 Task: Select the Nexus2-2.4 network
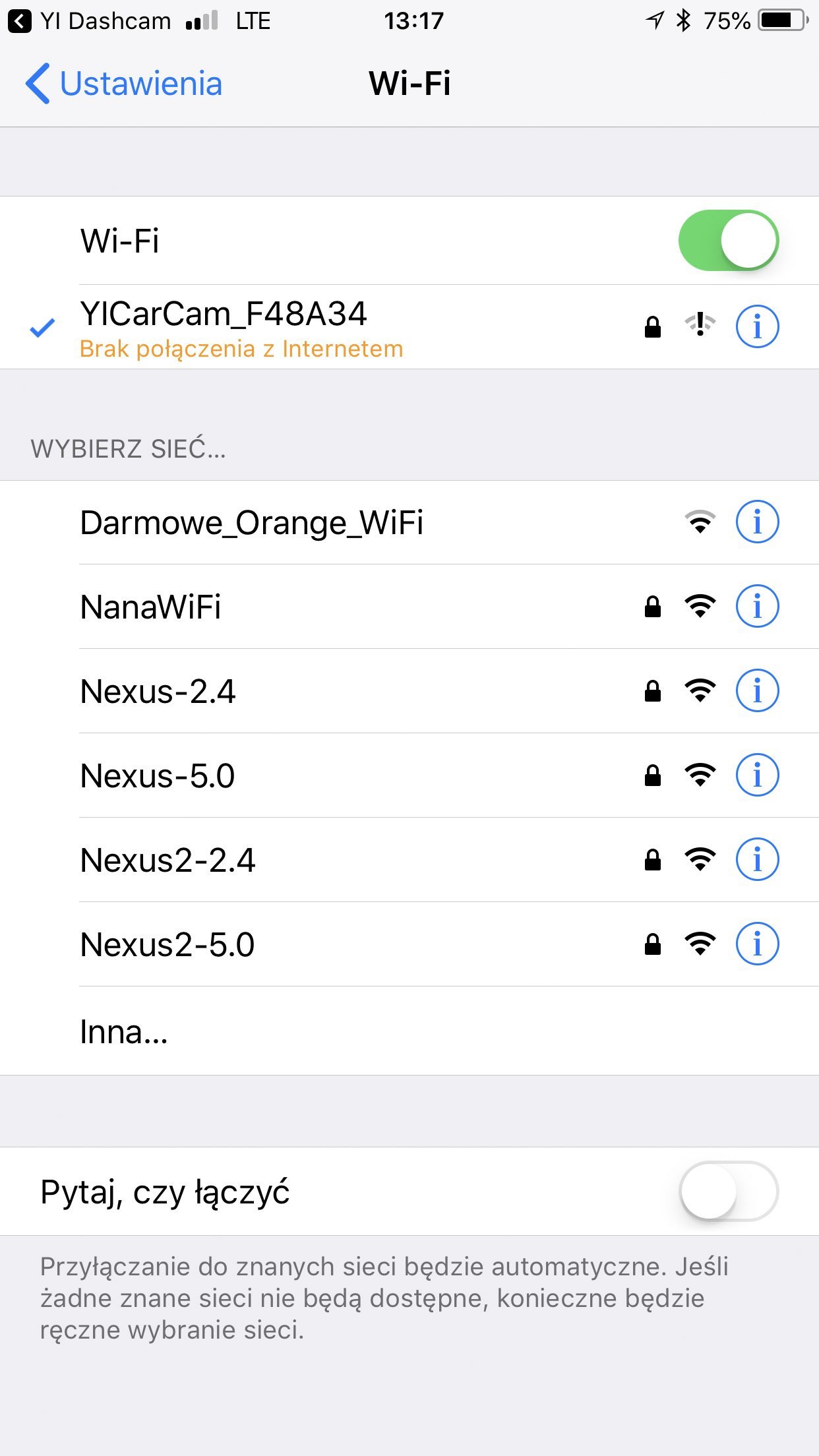409,860
